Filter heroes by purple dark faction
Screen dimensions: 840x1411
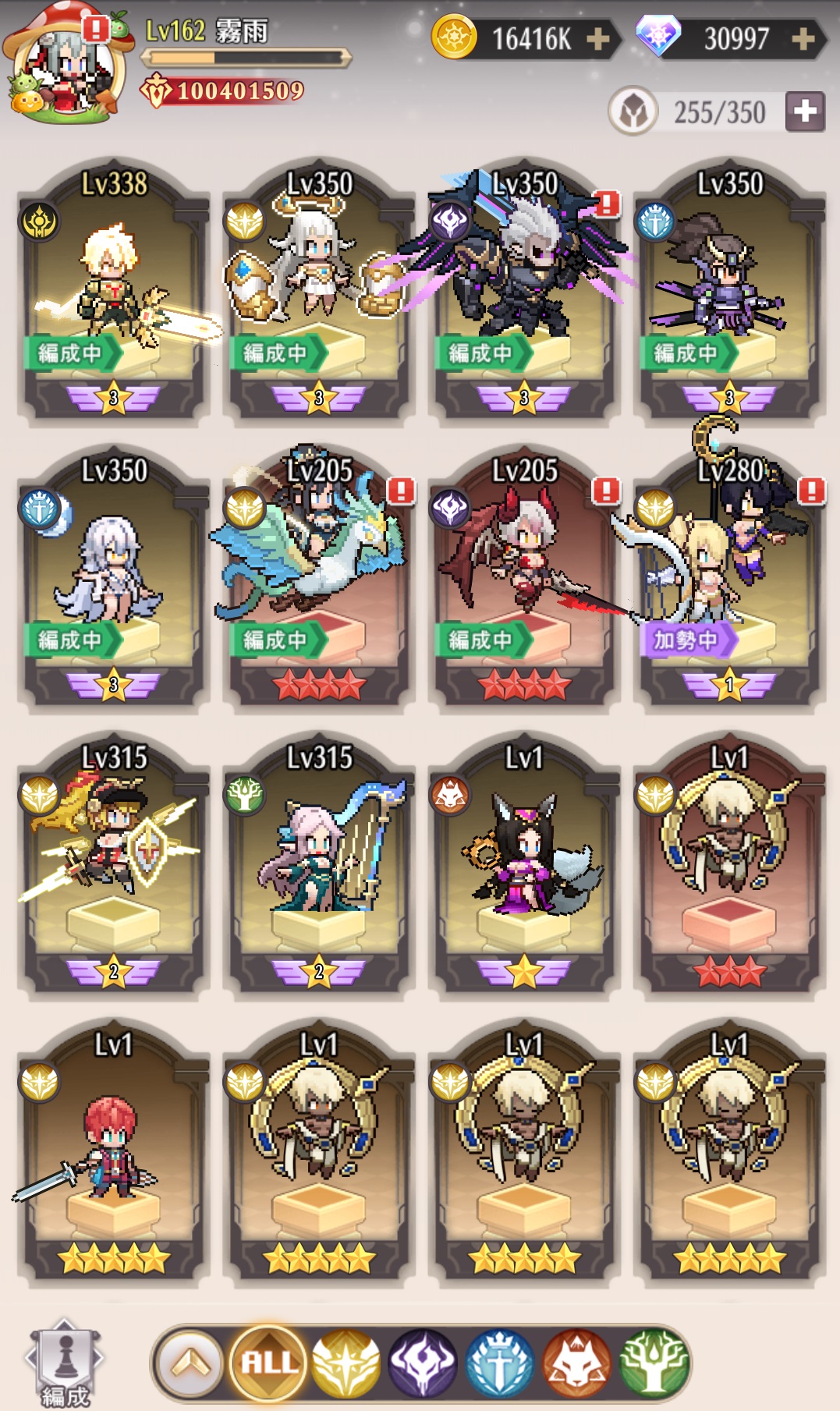(423, 1363)
